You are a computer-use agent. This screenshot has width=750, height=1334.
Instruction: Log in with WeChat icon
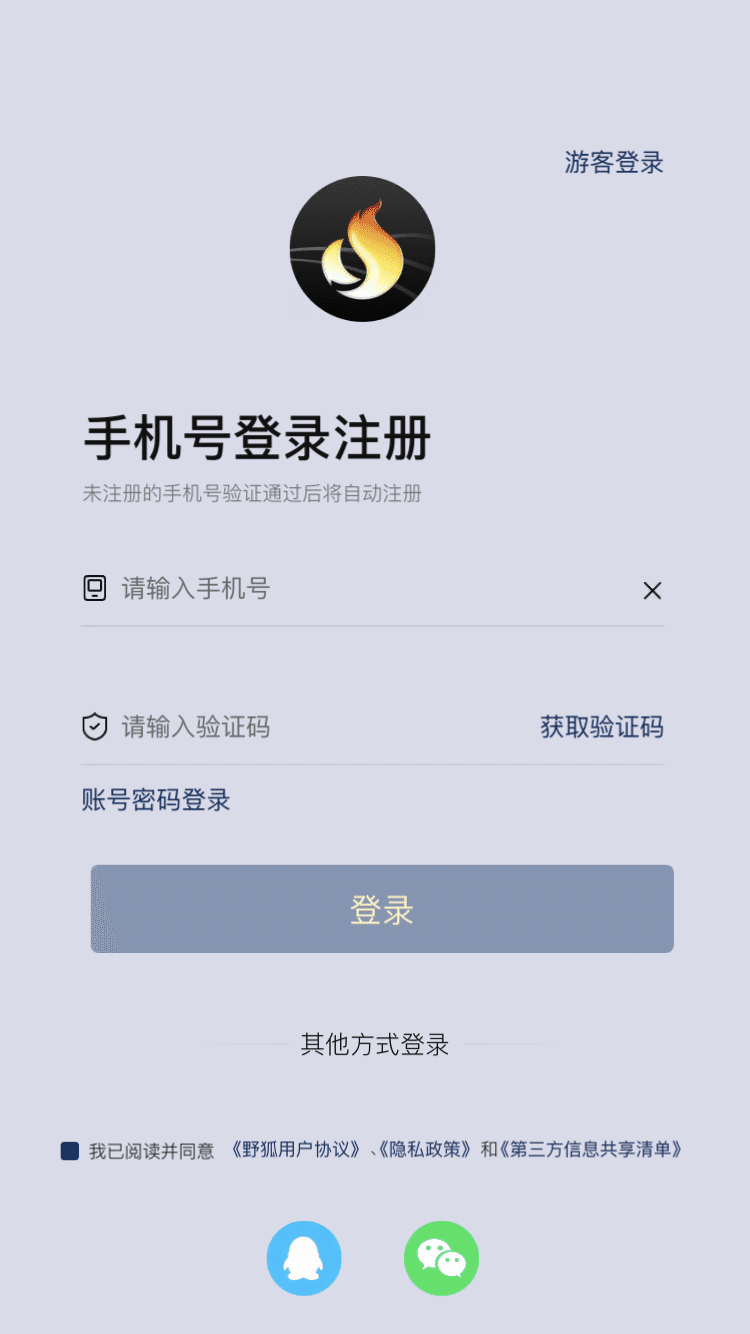coord(441,1258)
